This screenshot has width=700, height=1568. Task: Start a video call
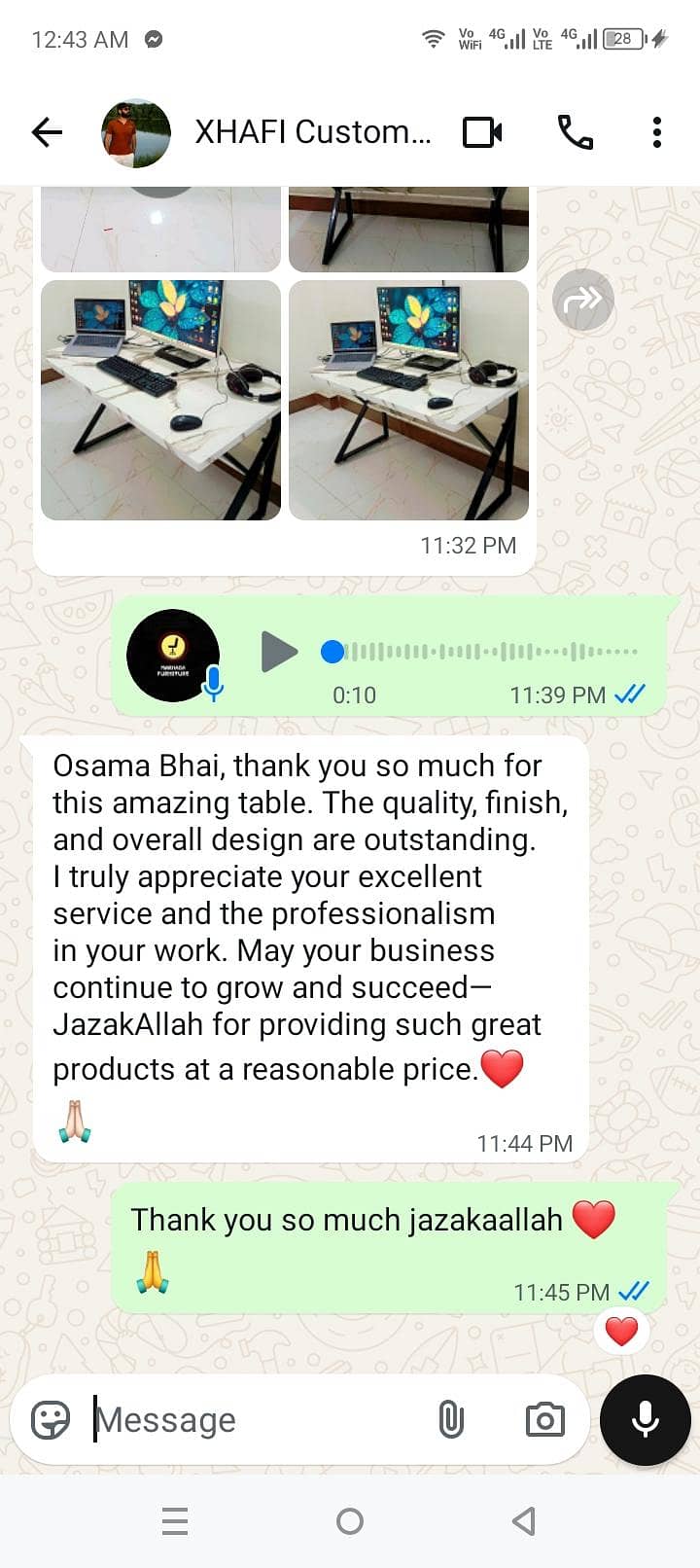(482, 132)
